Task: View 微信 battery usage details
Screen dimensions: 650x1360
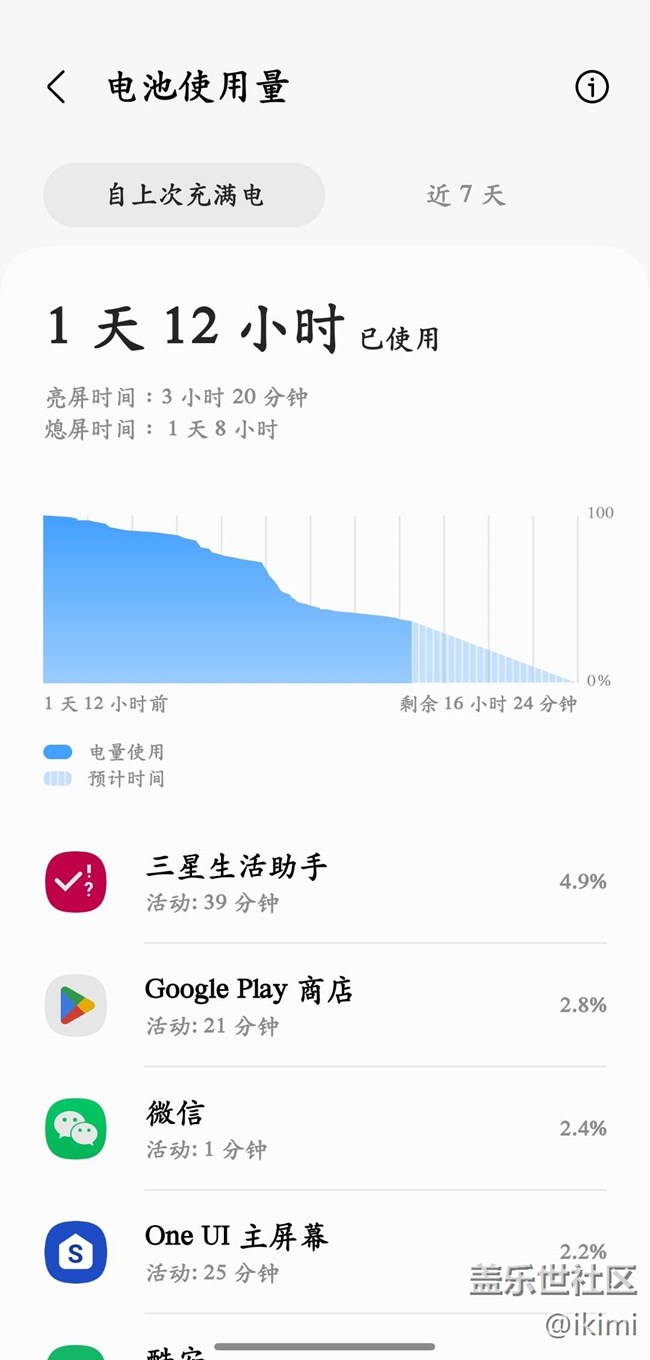Action: (x=325, y=1128)
